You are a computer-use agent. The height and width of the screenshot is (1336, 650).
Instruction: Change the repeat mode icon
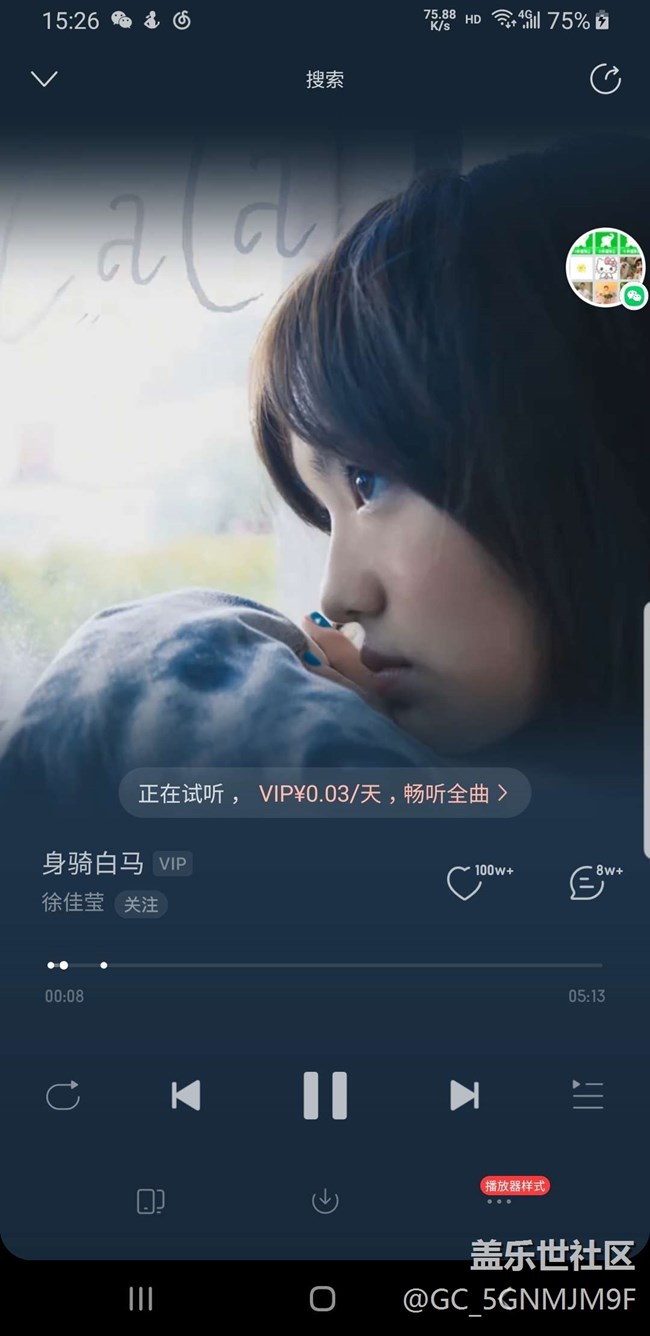pos(63,1096)
